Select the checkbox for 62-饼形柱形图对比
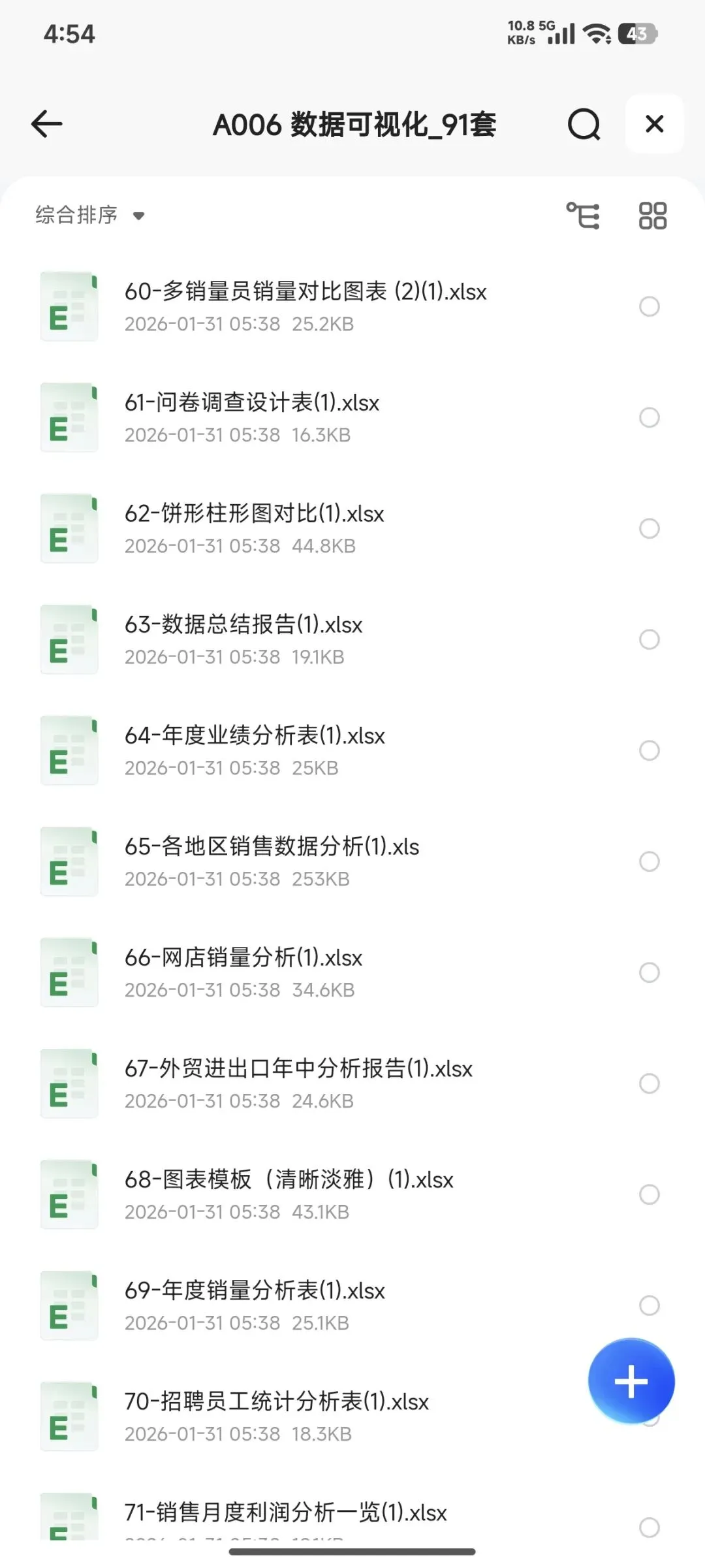 (x=649, y=528)
